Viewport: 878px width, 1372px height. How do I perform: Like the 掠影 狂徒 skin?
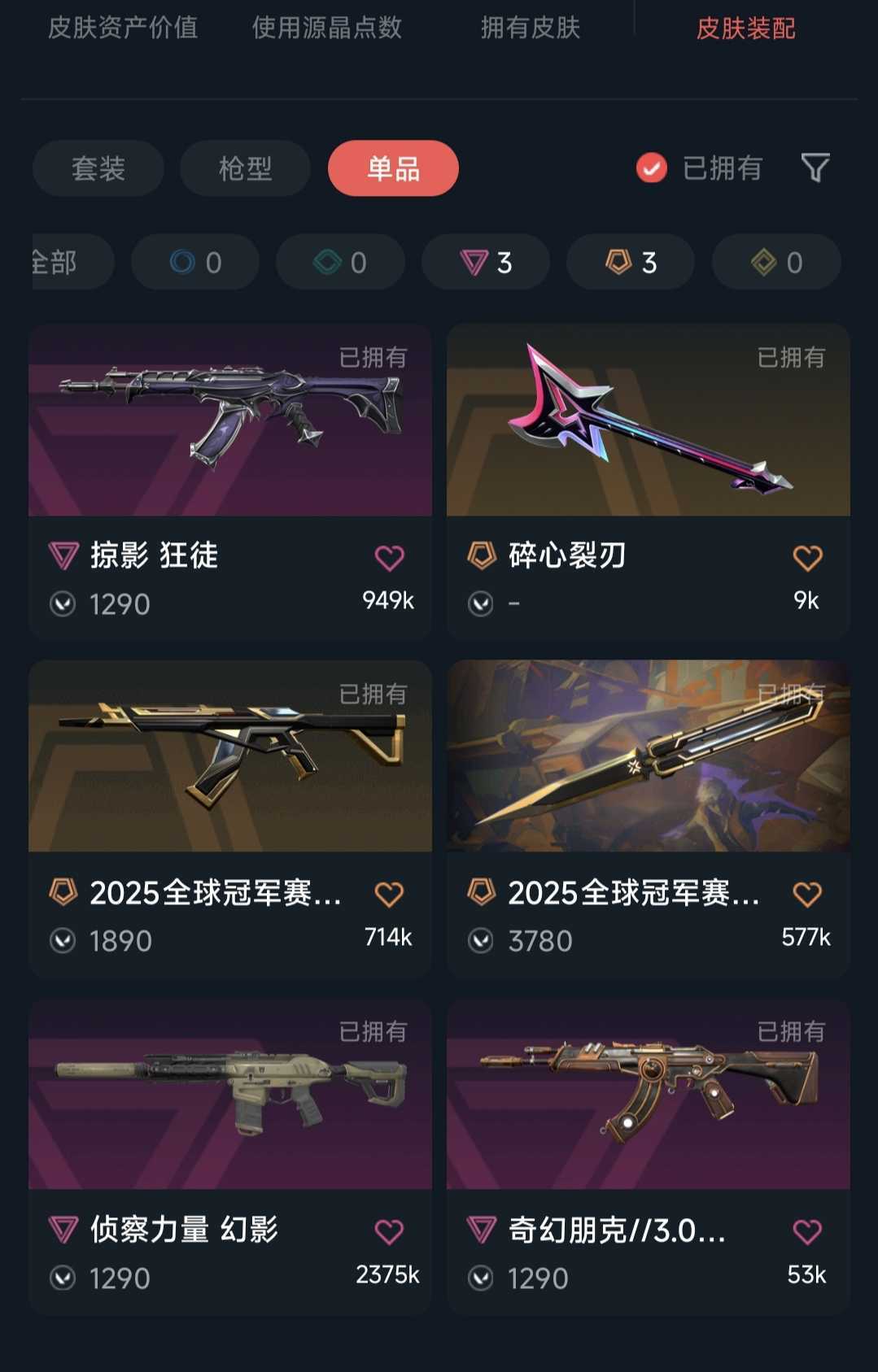389,558
